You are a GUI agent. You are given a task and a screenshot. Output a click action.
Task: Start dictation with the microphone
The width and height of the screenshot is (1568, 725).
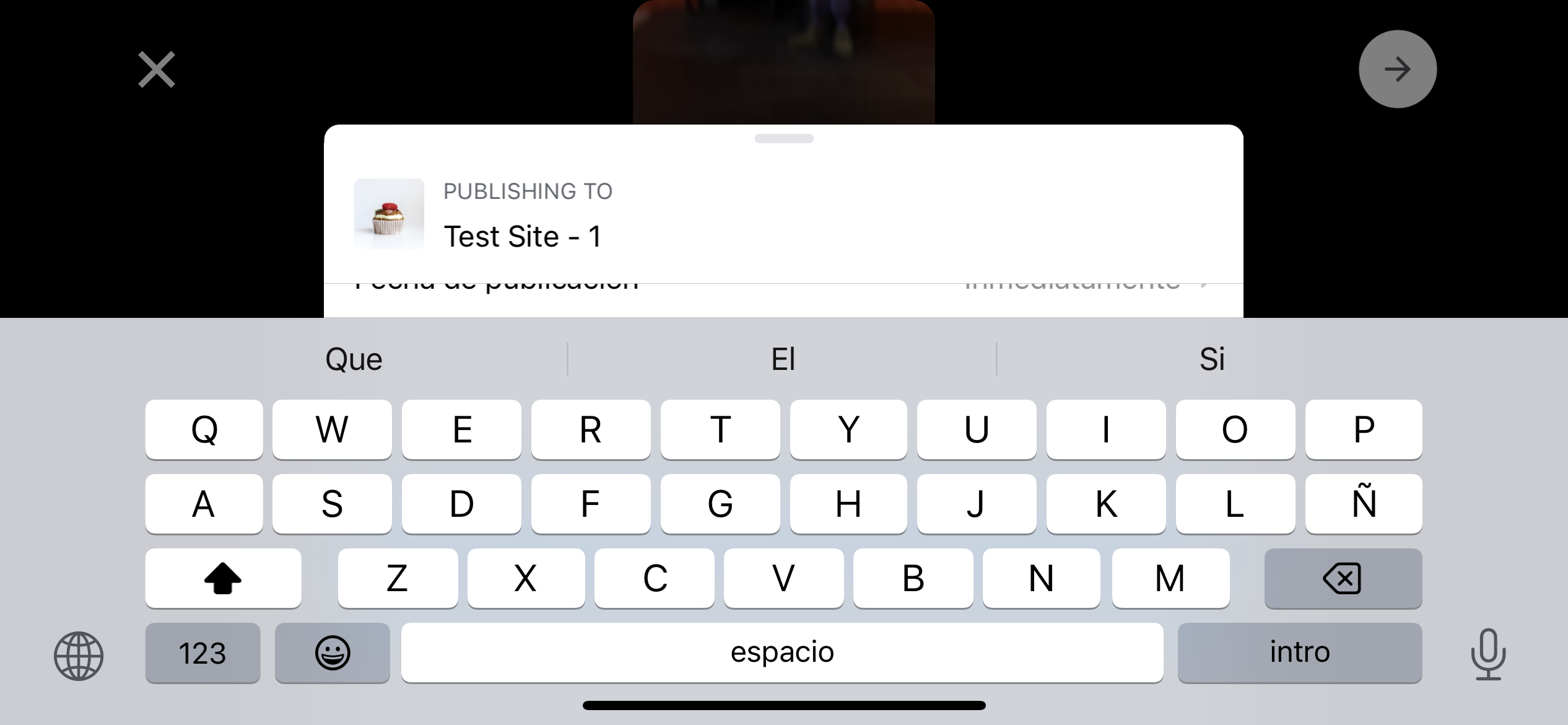(1487, 654)
